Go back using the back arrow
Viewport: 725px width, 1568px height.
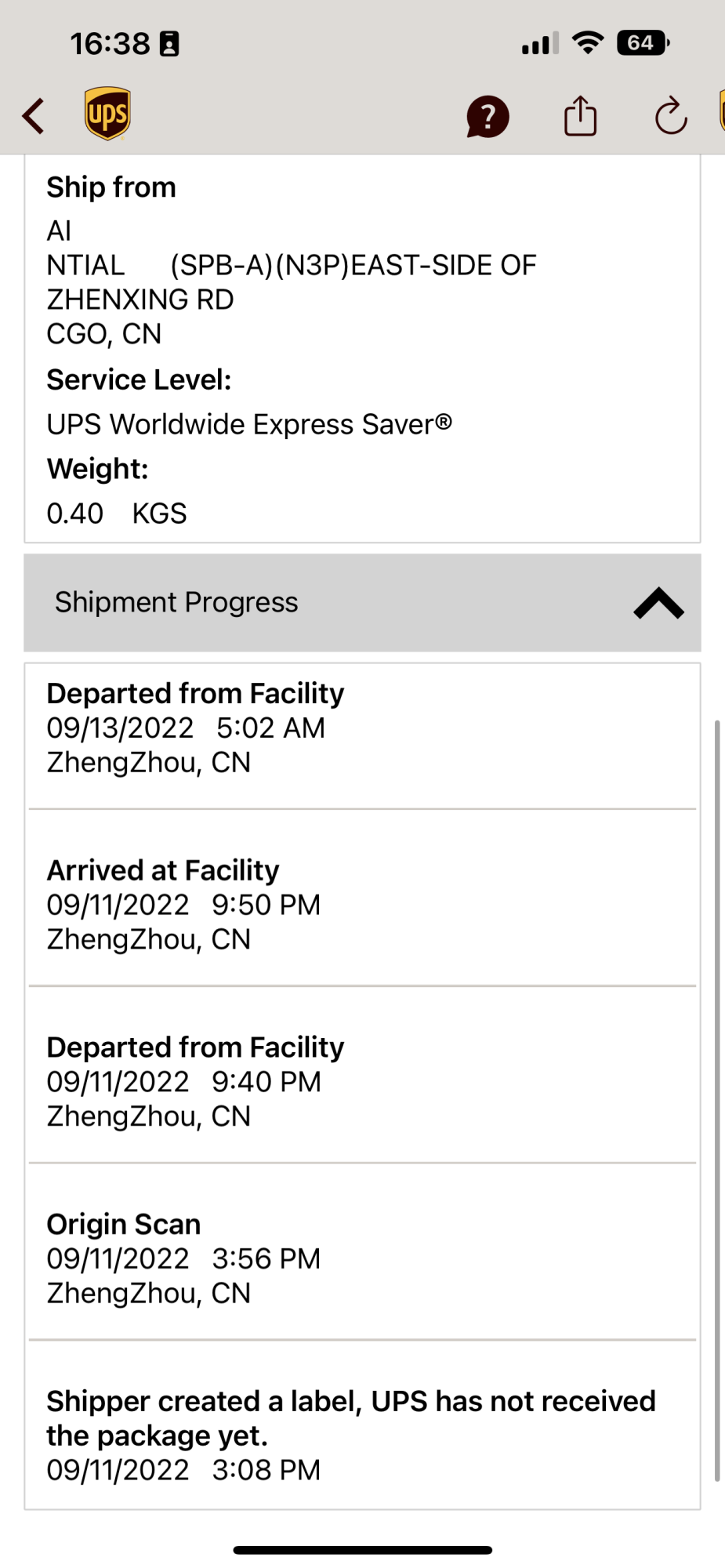point(34,117)
